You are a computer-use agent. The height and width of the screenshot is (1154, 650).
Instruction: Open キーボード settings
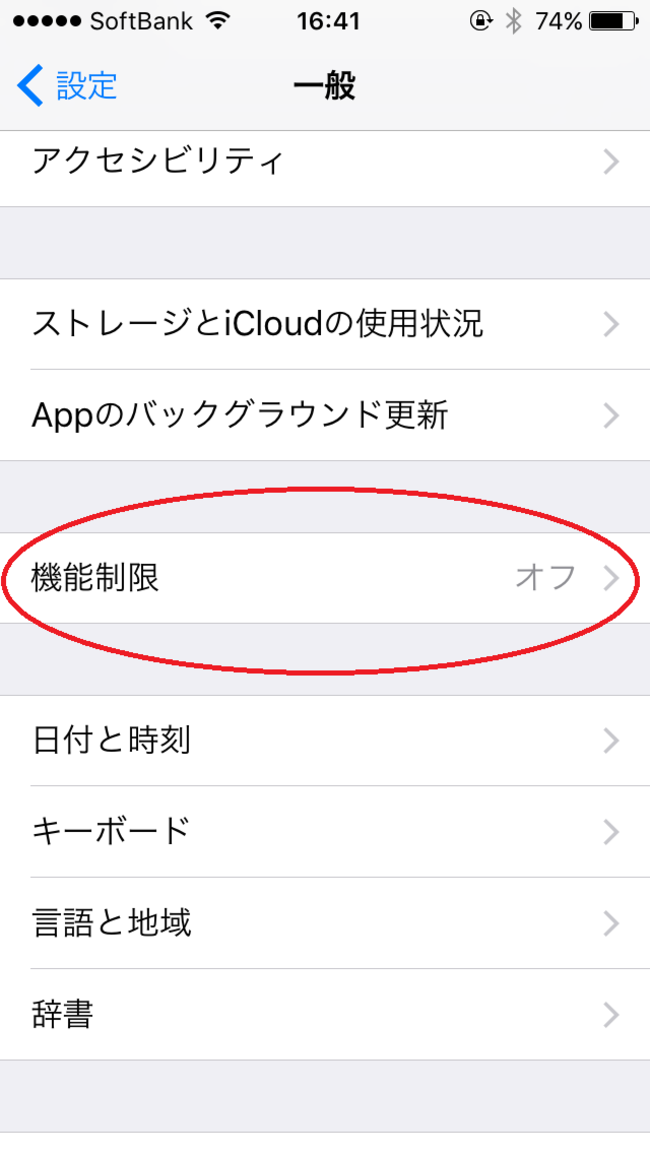click(x=324, y=832)
